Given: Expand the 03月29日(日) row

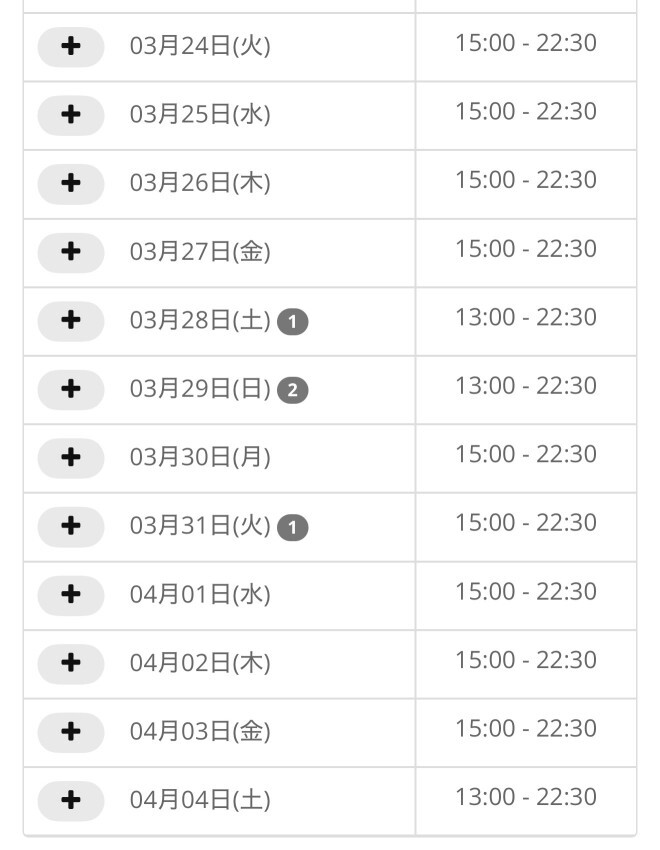Looking at the screenshot, I should click(x=71, y=389).
